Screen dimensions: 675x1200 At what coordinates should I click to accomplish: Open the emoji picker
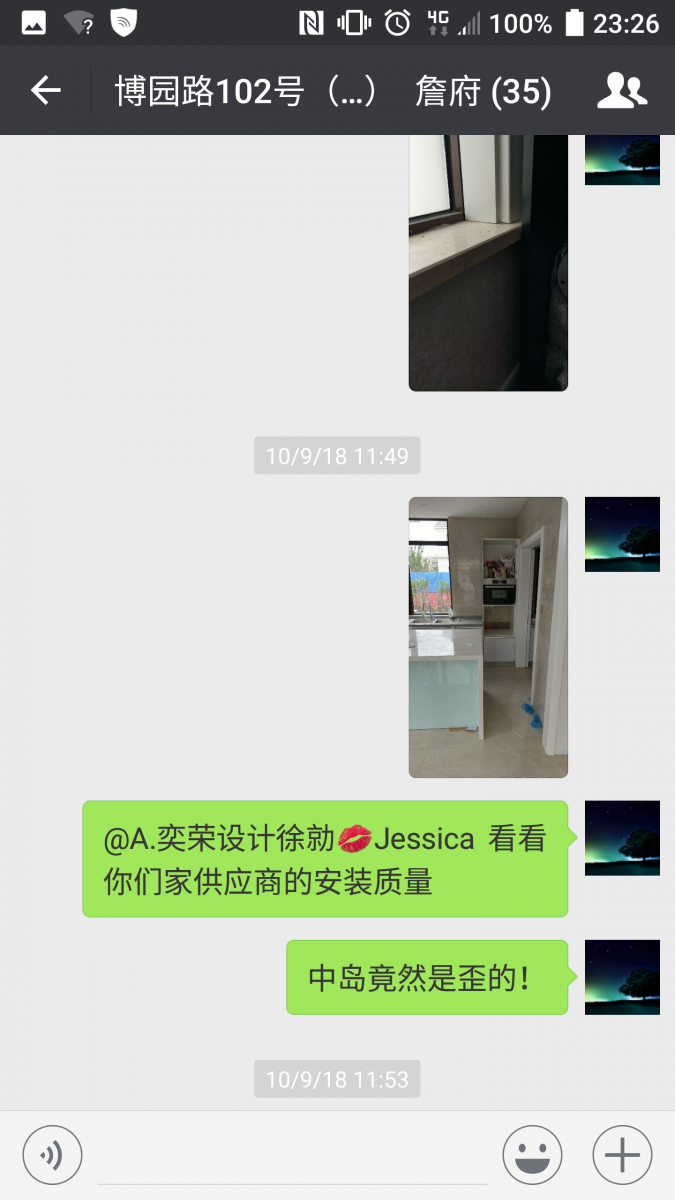[x=532, y=1155]
